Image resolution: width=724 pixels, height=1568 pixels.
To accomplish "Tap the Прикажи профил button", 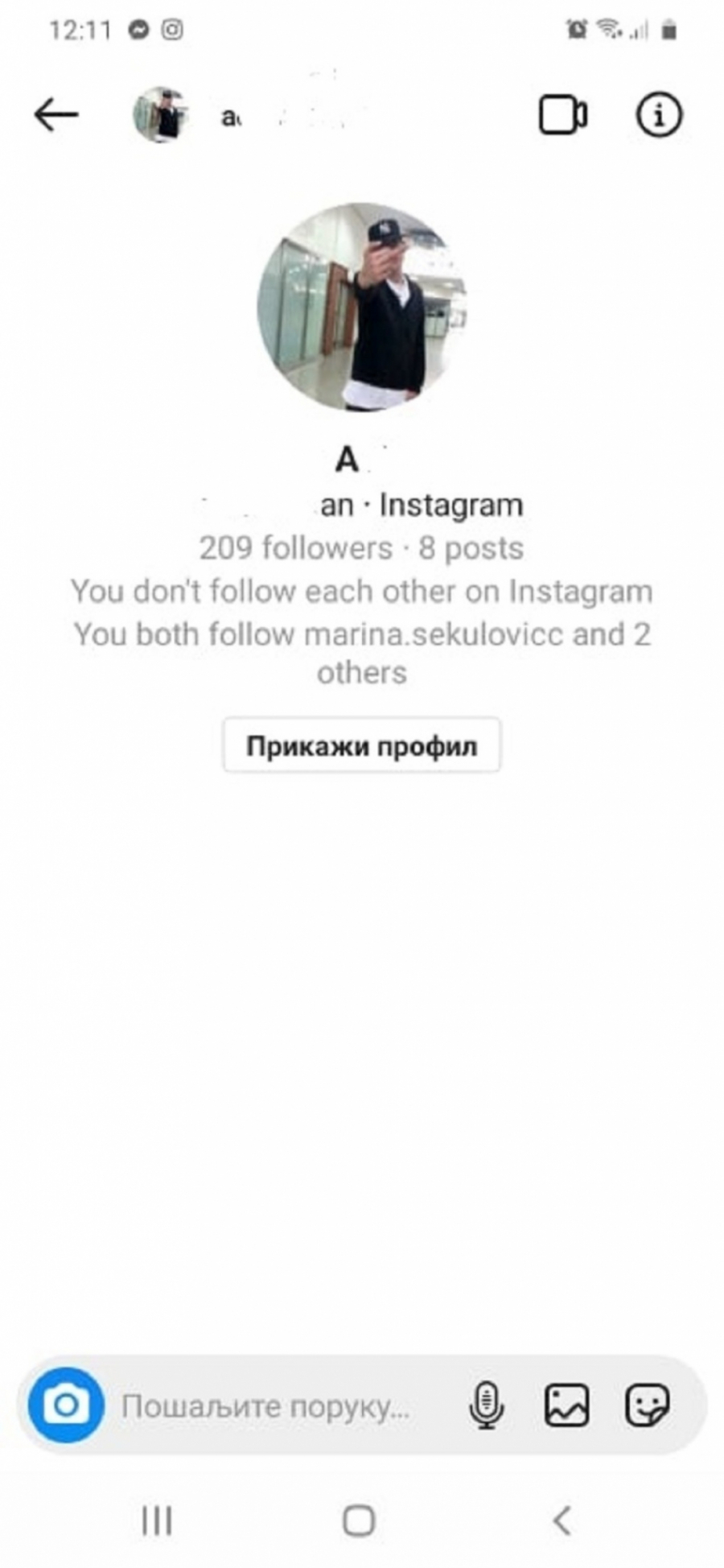I will (x=361, y=745).
